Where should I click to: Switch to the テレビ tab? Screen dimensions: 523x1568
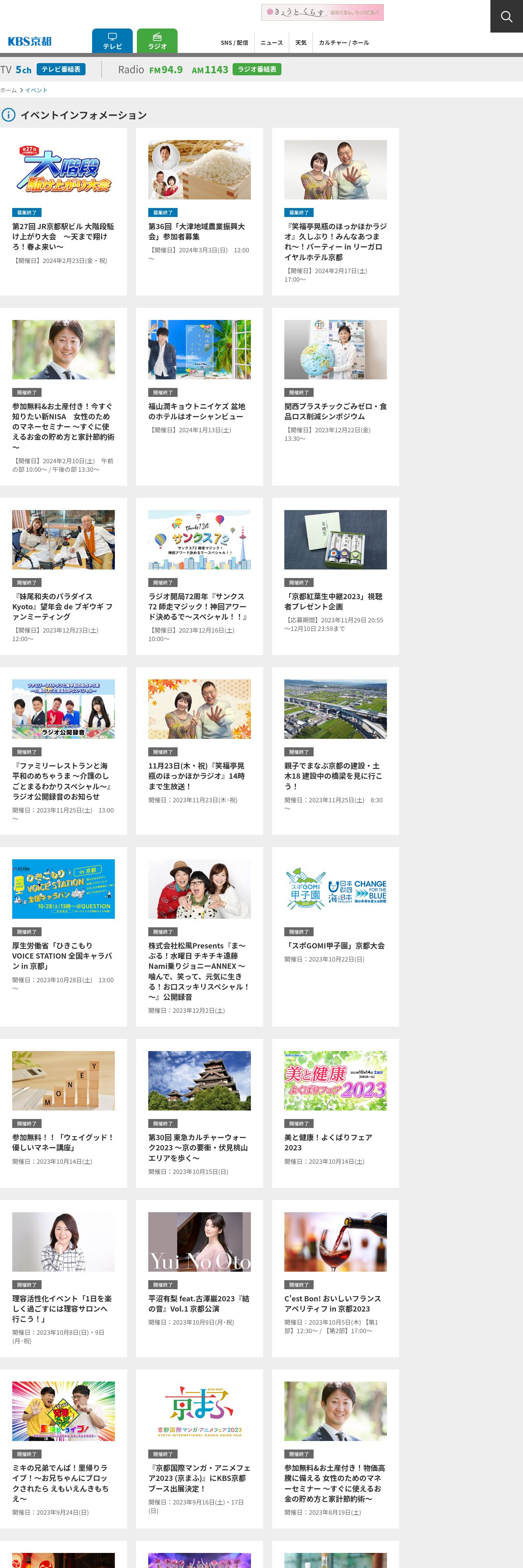click(x=112, y=41)
